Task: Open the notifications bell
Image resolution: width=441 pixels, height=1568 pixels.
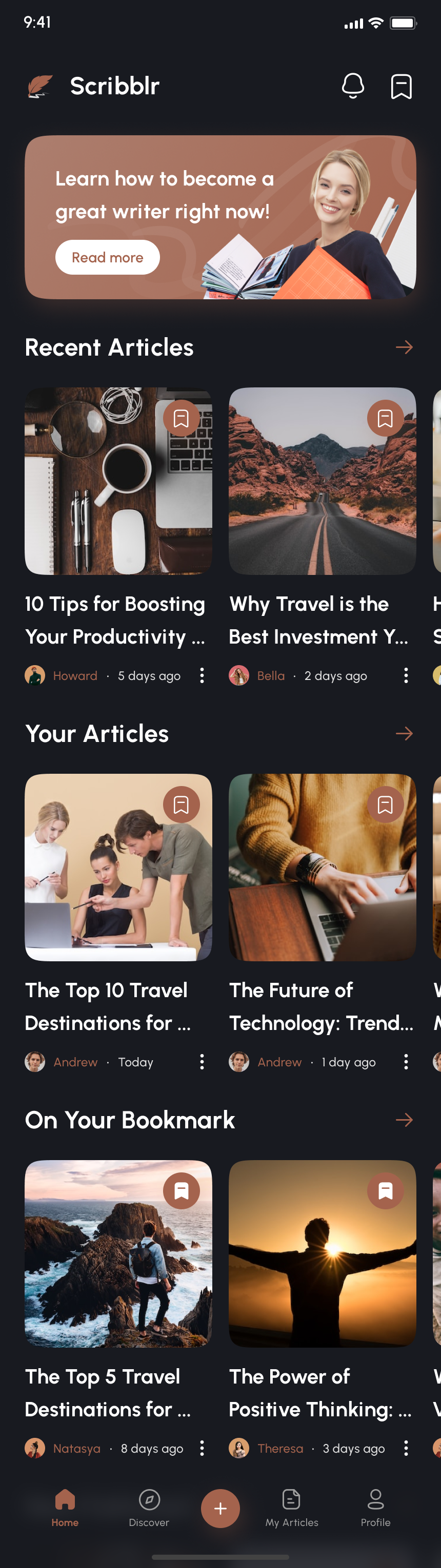Action: [x=353, y=86]
